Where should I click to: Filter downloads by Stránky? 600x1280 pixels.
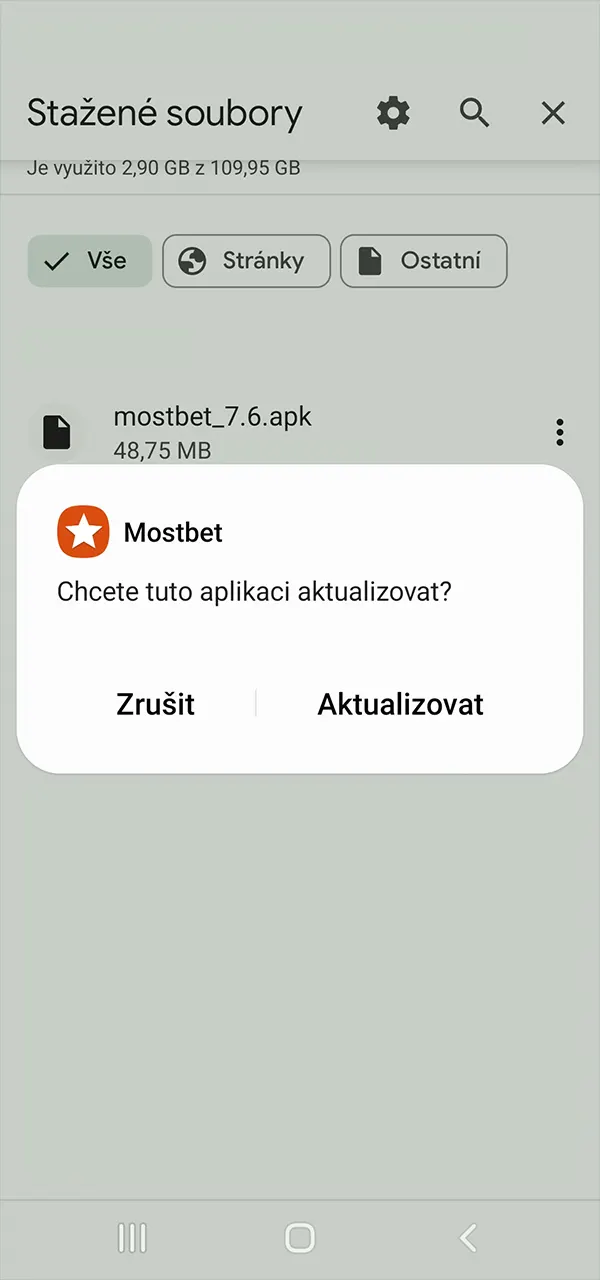pyautogui.click(x=246, y=261)
